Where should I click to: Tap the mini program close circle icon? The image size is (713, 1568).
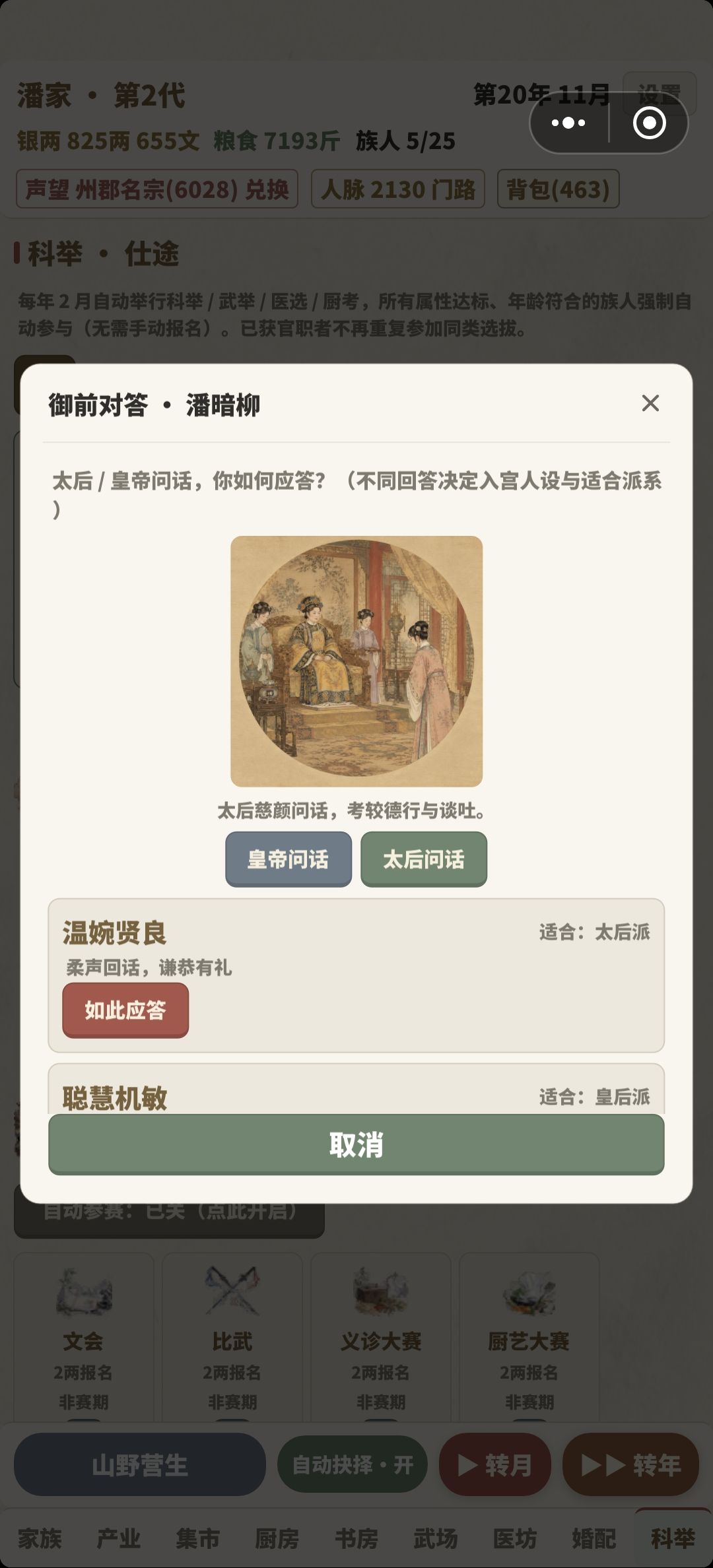tap(650, 123)
